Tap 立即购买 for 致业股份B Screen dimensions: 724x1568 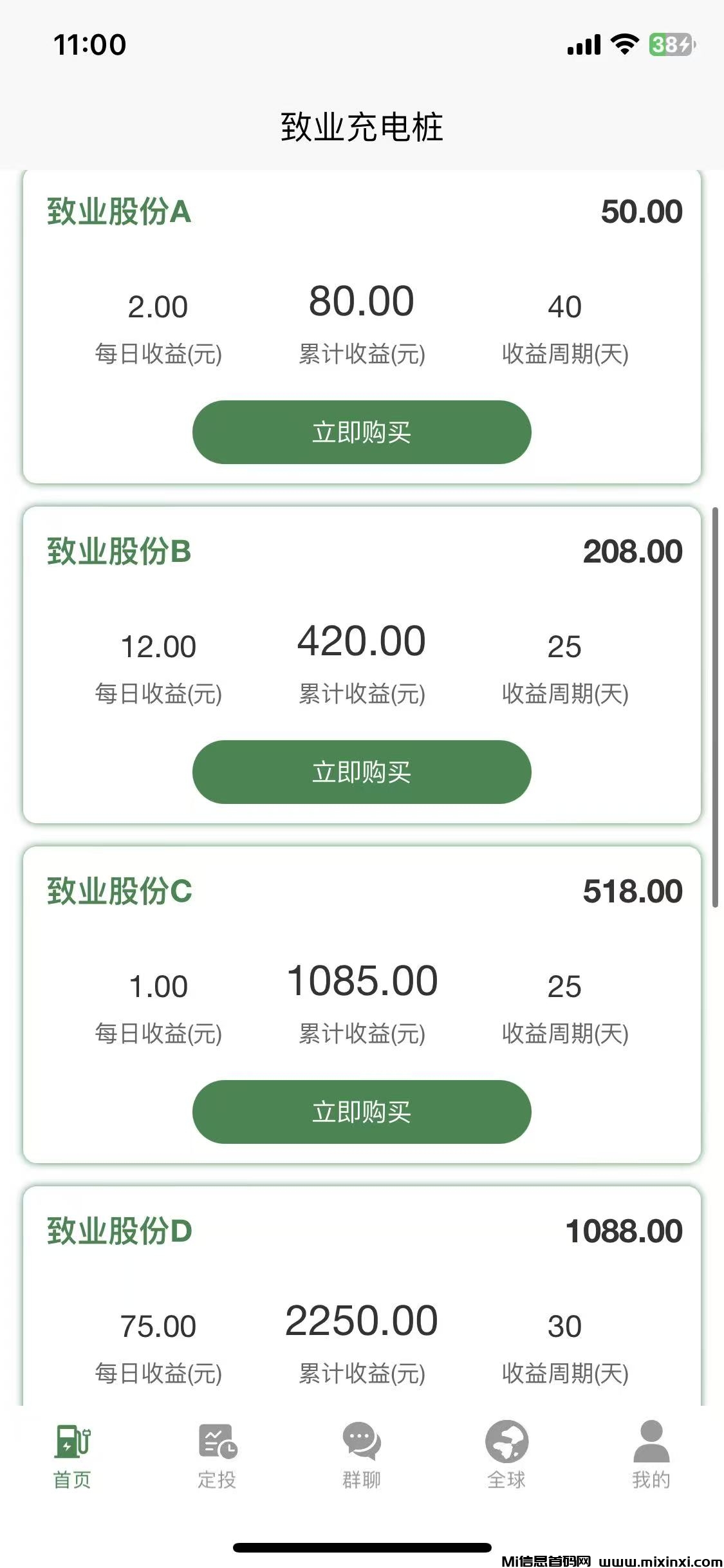(362, 772)
